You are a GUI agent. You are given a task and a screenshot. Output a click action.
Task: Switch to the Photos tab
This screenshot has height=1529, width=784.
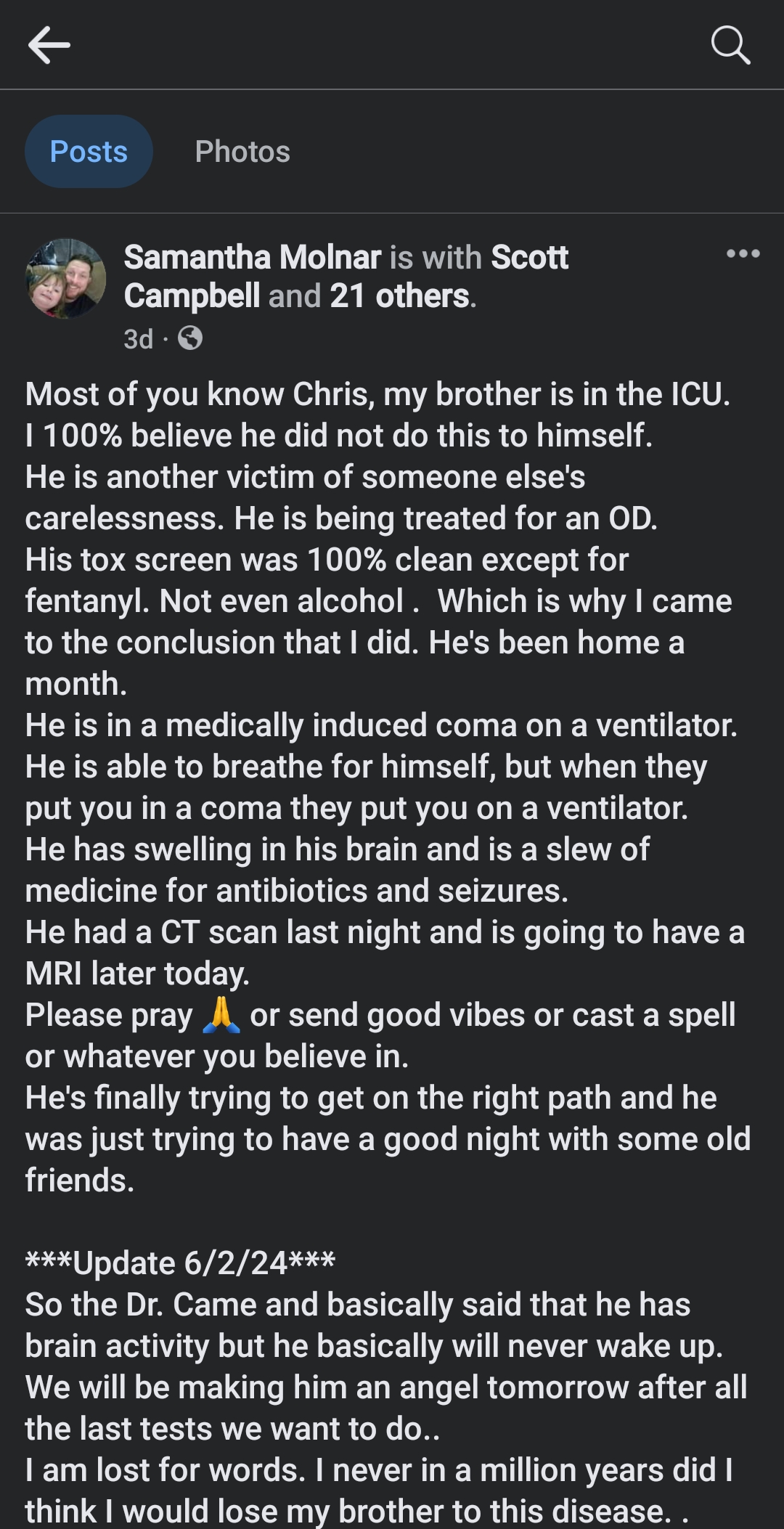click(x=242, y=152)
